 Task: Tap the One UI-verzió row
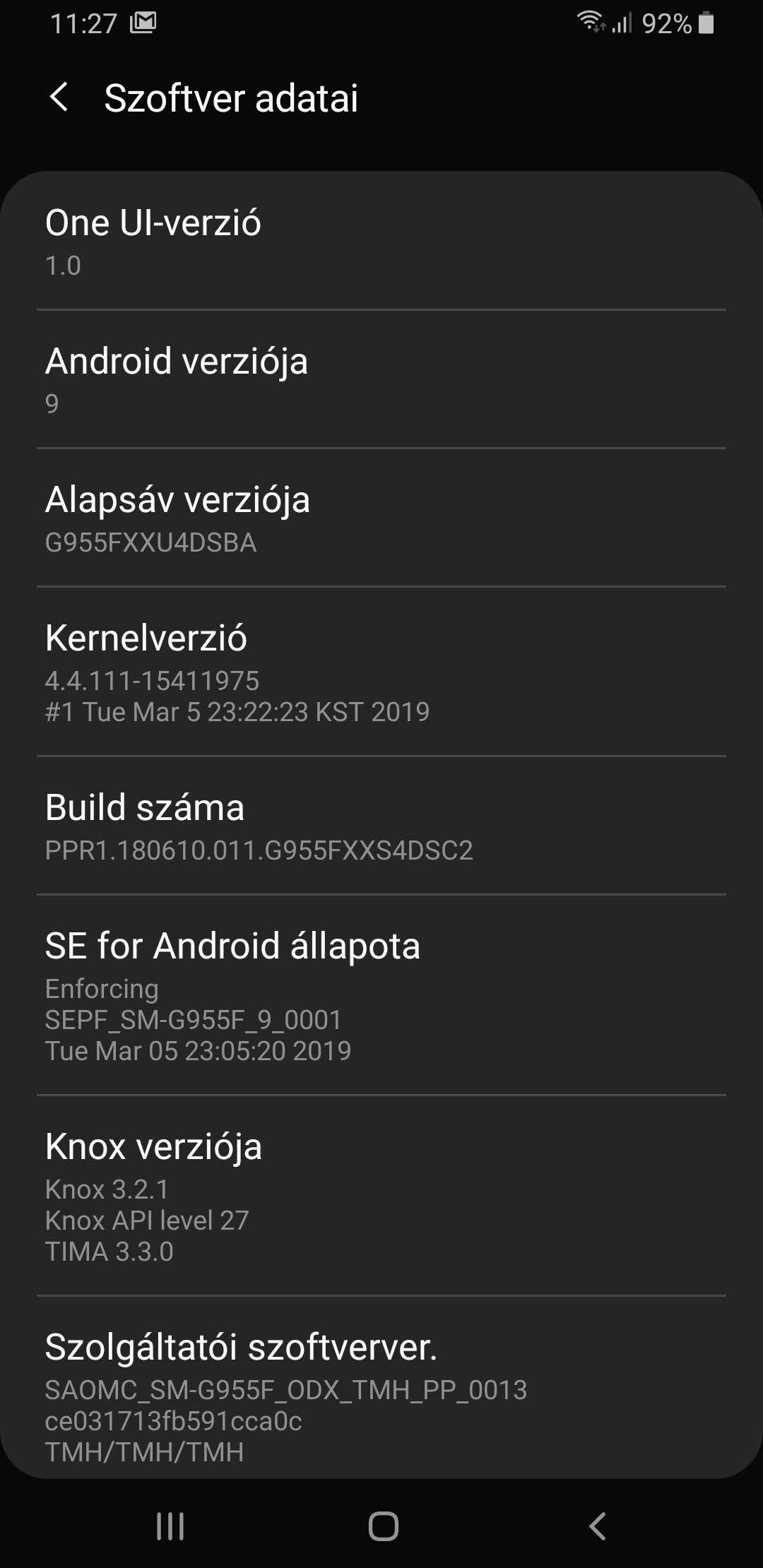tap(381, 241)
